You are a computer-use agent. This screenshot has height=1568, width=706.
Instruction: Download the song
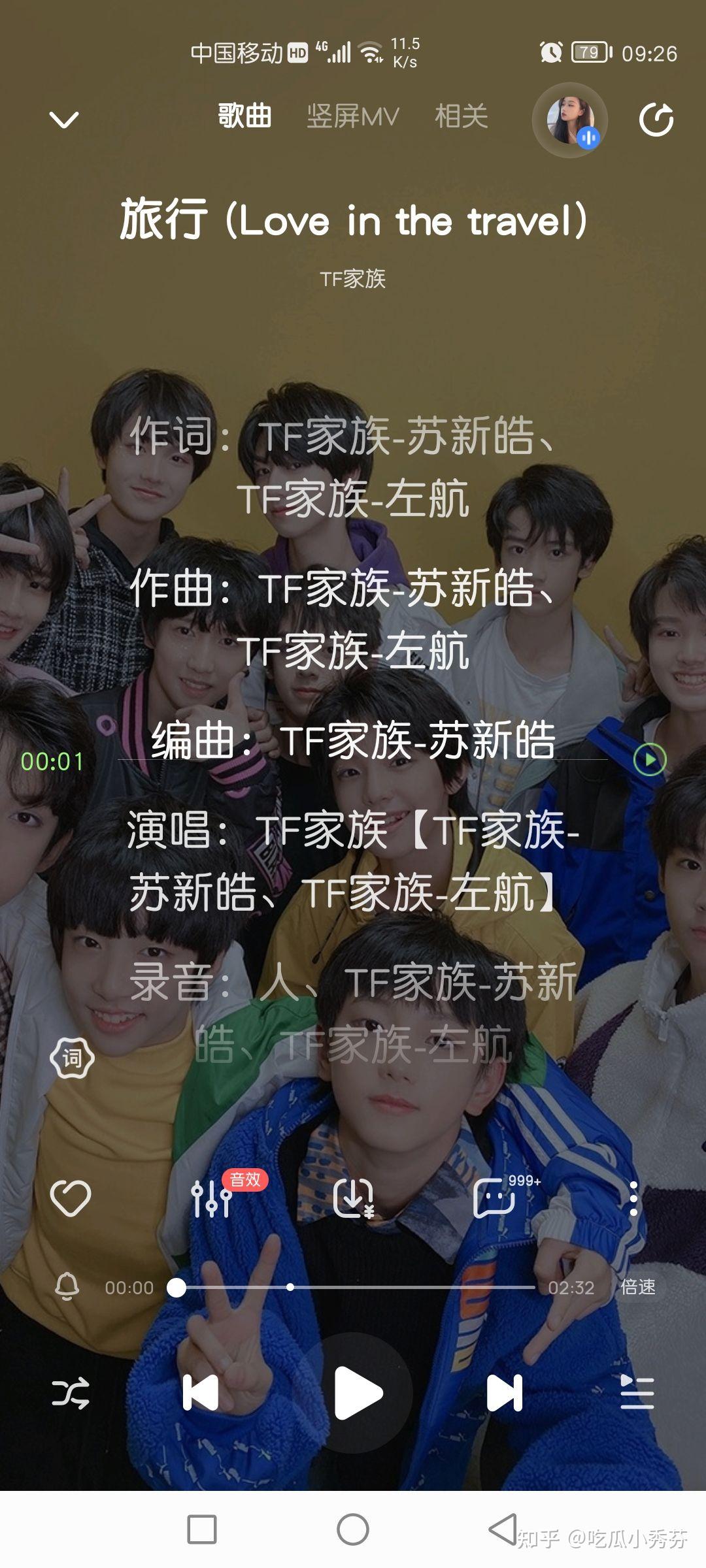point(353,1198)
